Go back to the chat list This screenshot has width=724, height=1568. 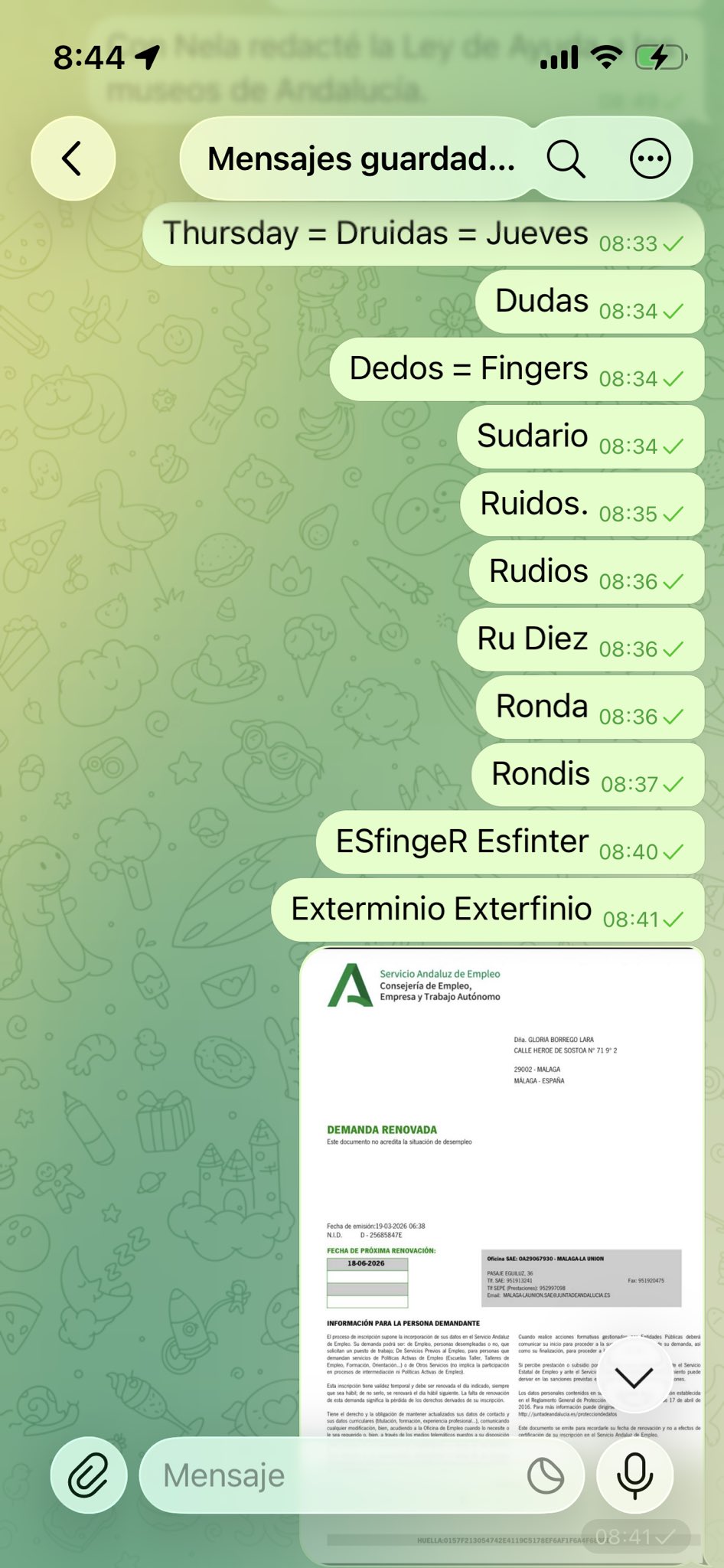[x=73, y=158]
